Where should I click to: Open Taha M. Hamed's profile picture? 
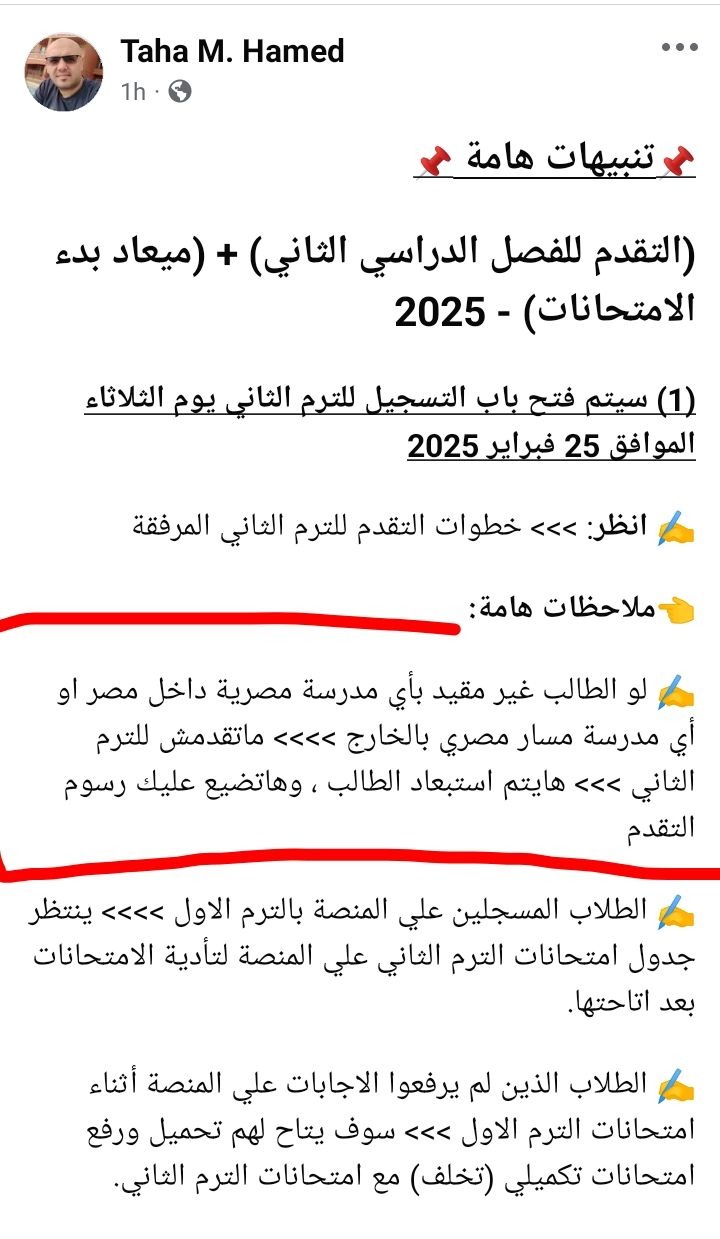pyautogui.click(x=63, y=70)
